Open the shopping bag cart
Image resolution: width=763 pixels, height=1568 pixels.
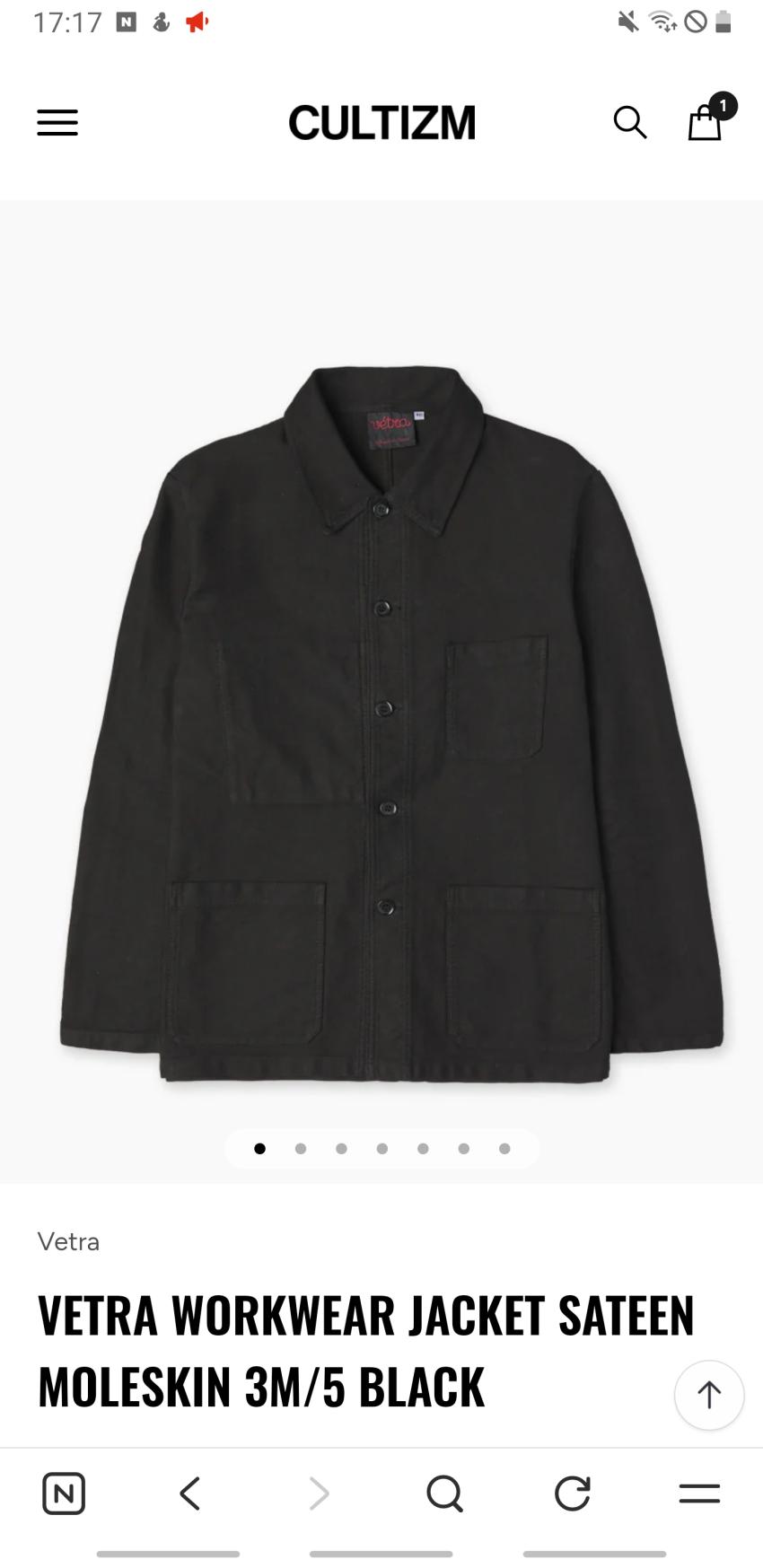[706, 122]
